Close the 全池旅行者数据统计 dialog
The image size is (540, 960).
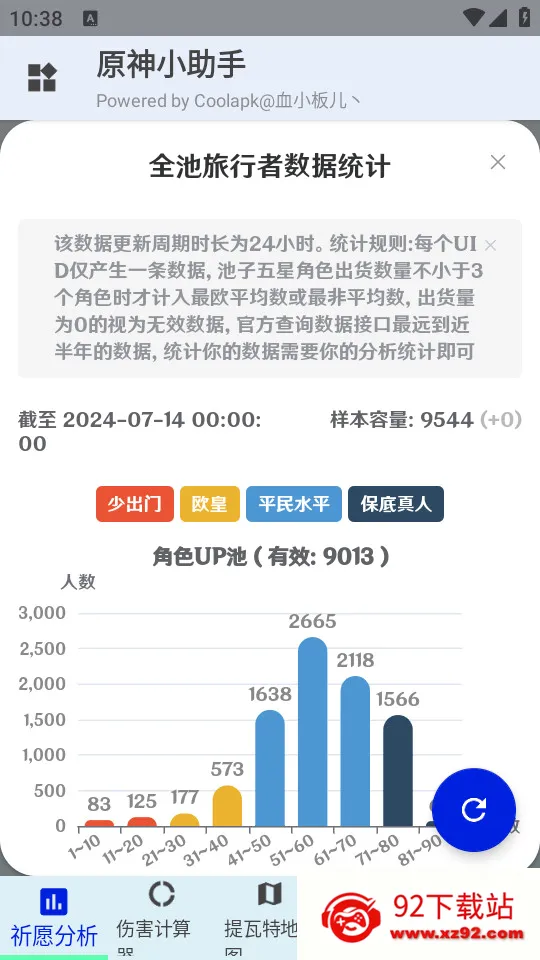pos(498,162)
